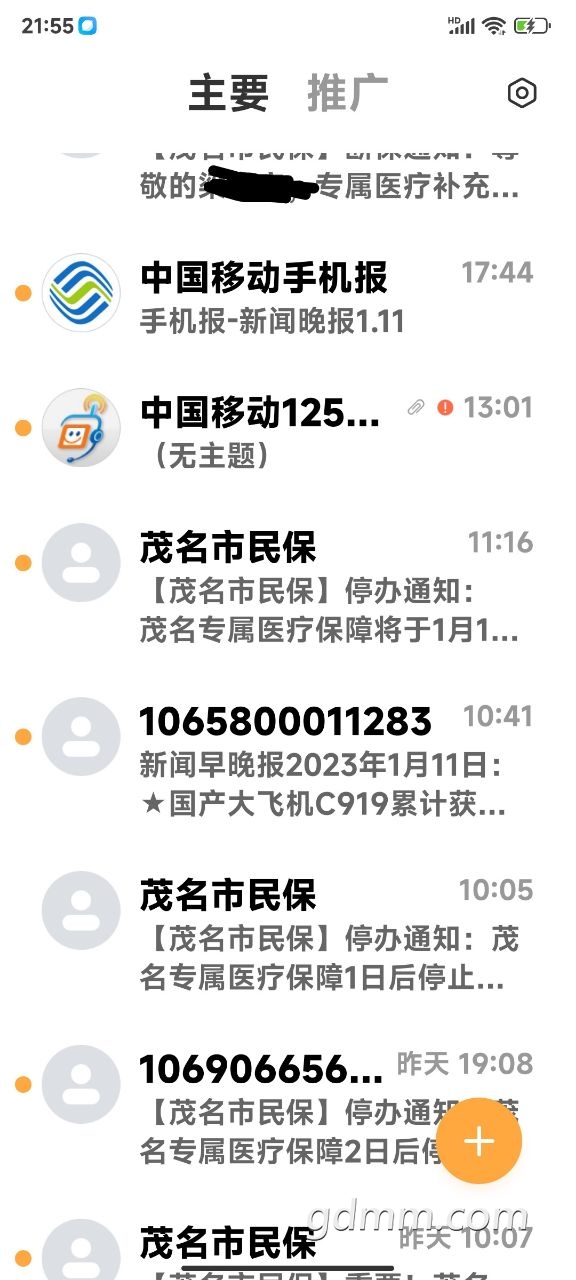The height and width of the screenshot is (1280, 576).
Task: Open the 中国移动手机报 message thread
Action: tap(288, 293)
